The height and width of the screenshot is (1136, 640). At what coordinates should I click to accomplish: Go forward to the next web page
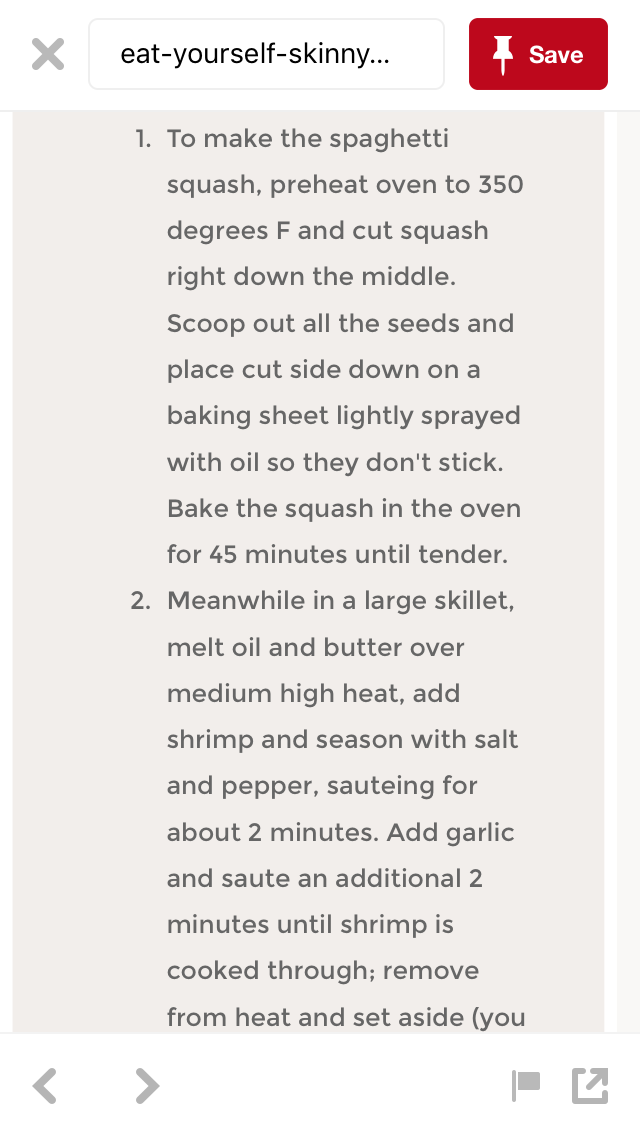[x=147, y=1085]
